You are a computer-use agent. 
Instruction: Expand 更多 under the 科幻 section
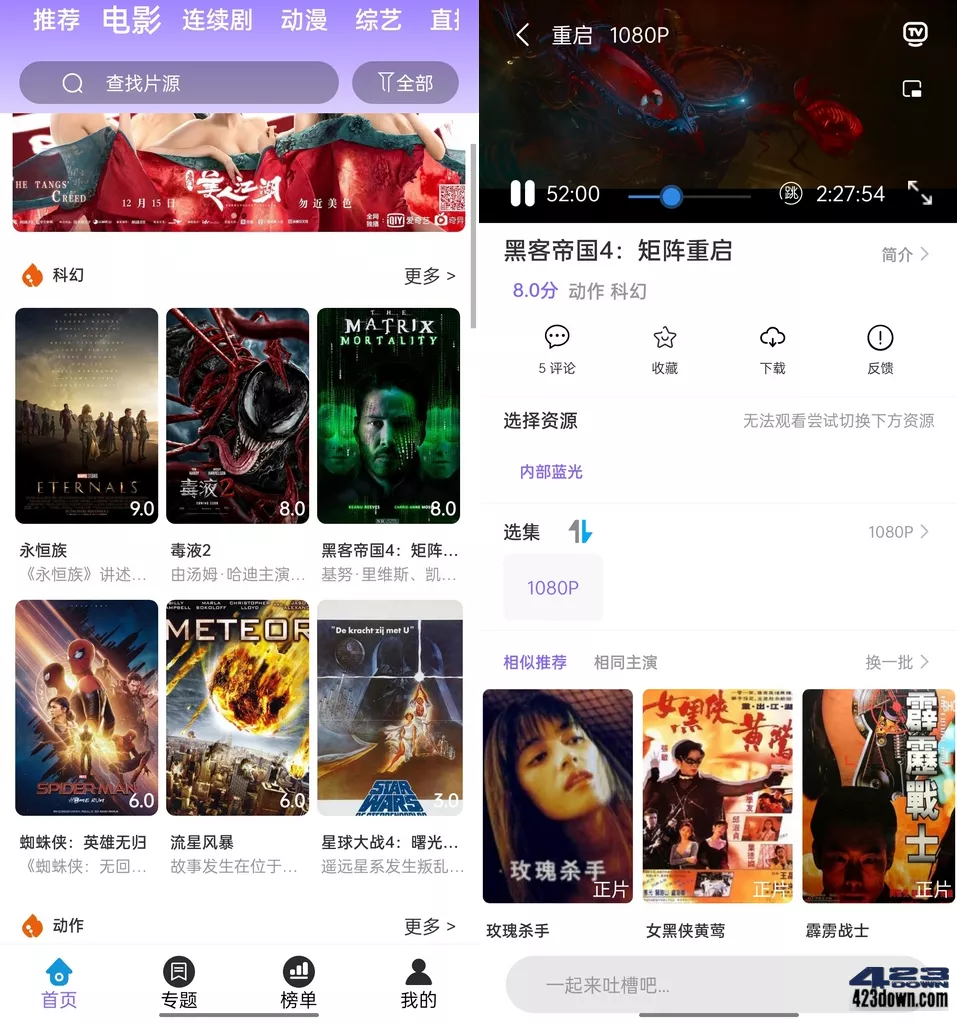point(430,276)
